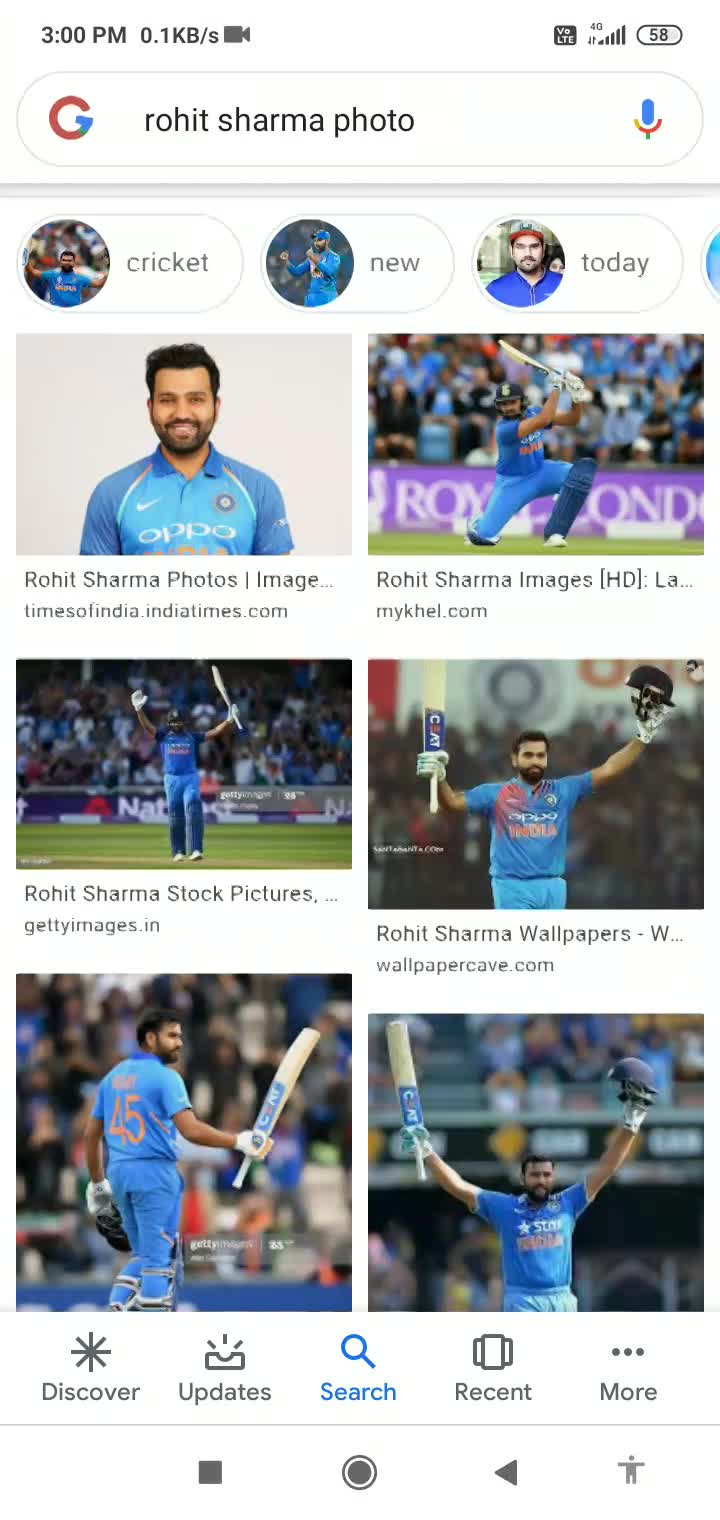The image size is (720, 1520).
Task: Open the mykhel.com image result
Action: pyautogui.click(x=536, y=445)
